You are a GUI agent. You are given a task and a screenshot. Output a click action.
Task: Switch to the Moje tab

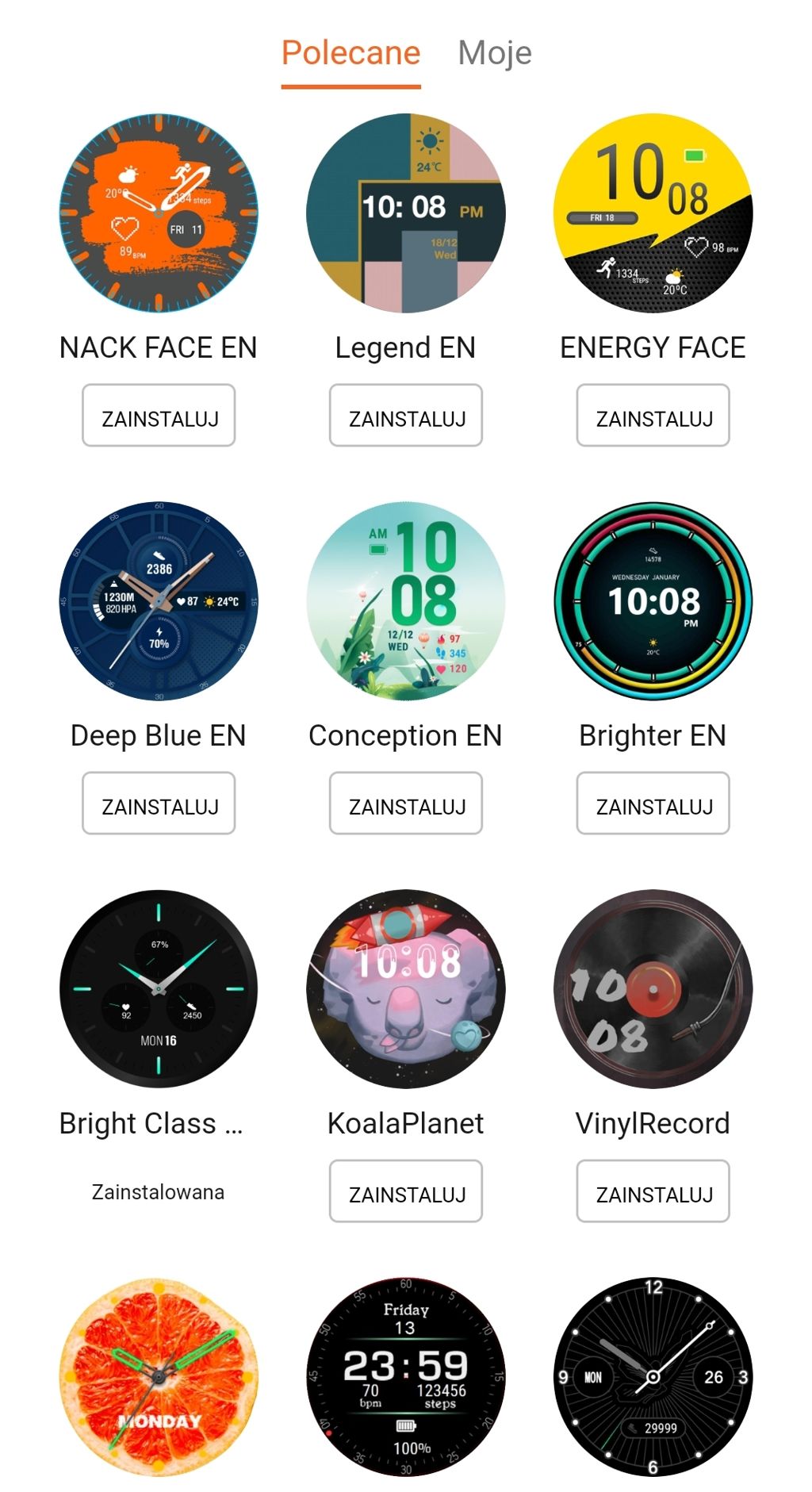[x=494, y=54]
